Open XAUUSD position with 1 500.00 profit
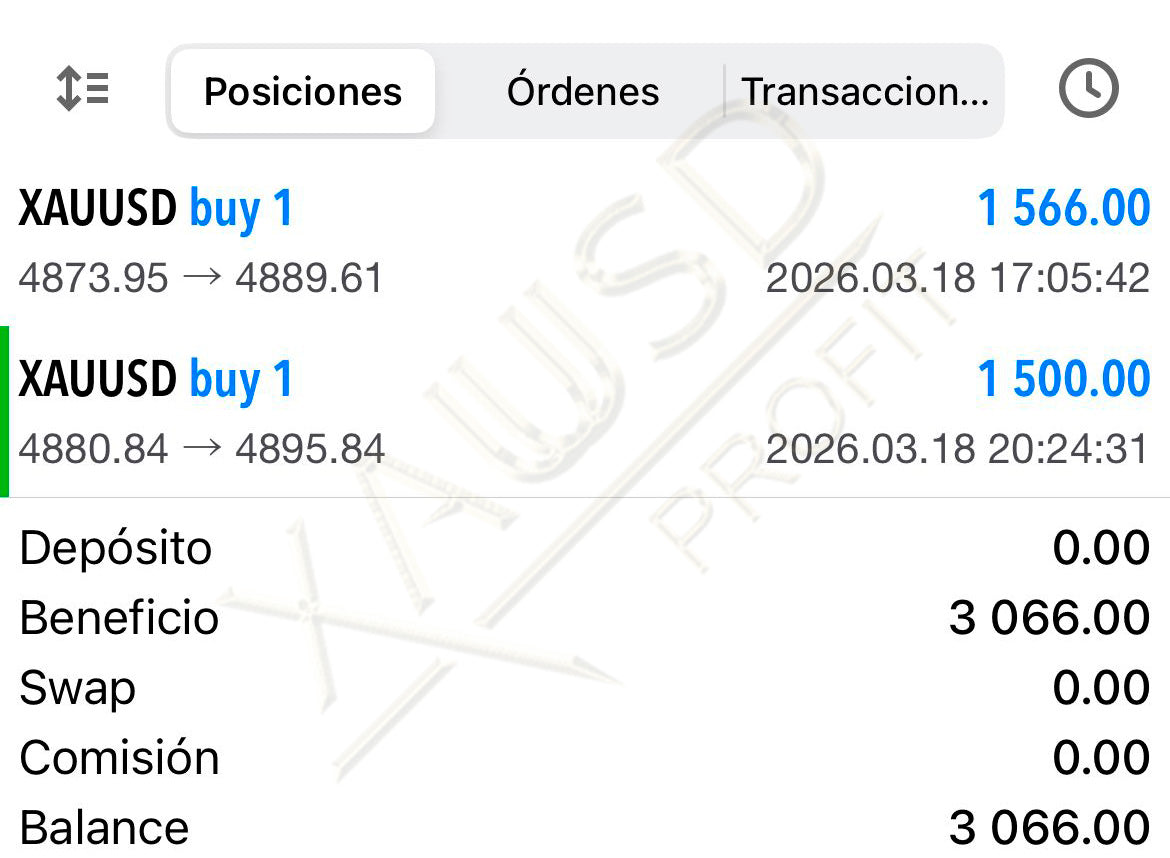This screenshot has height=858, width=1170. tap(585, 412)
